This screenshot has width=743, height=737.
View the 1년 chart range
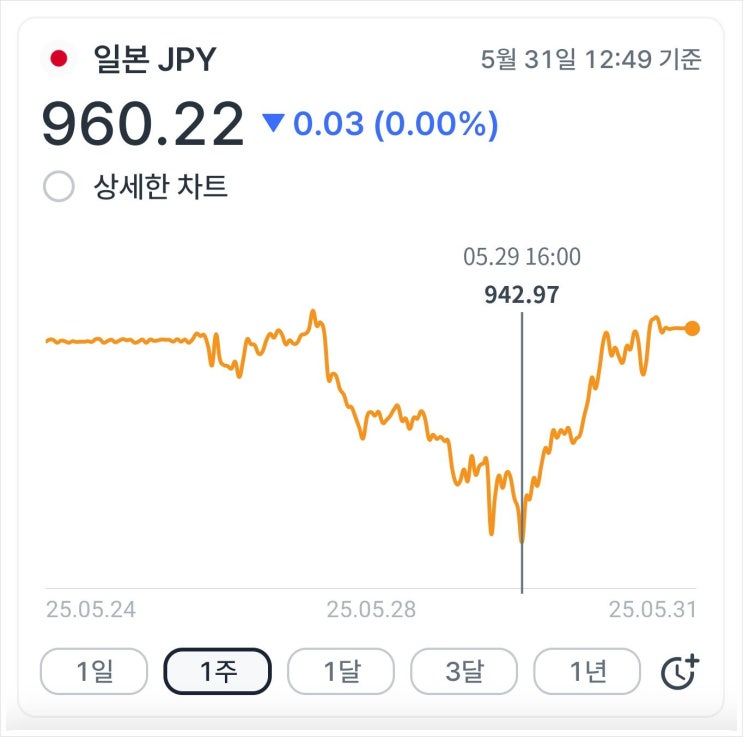point(587,671)
